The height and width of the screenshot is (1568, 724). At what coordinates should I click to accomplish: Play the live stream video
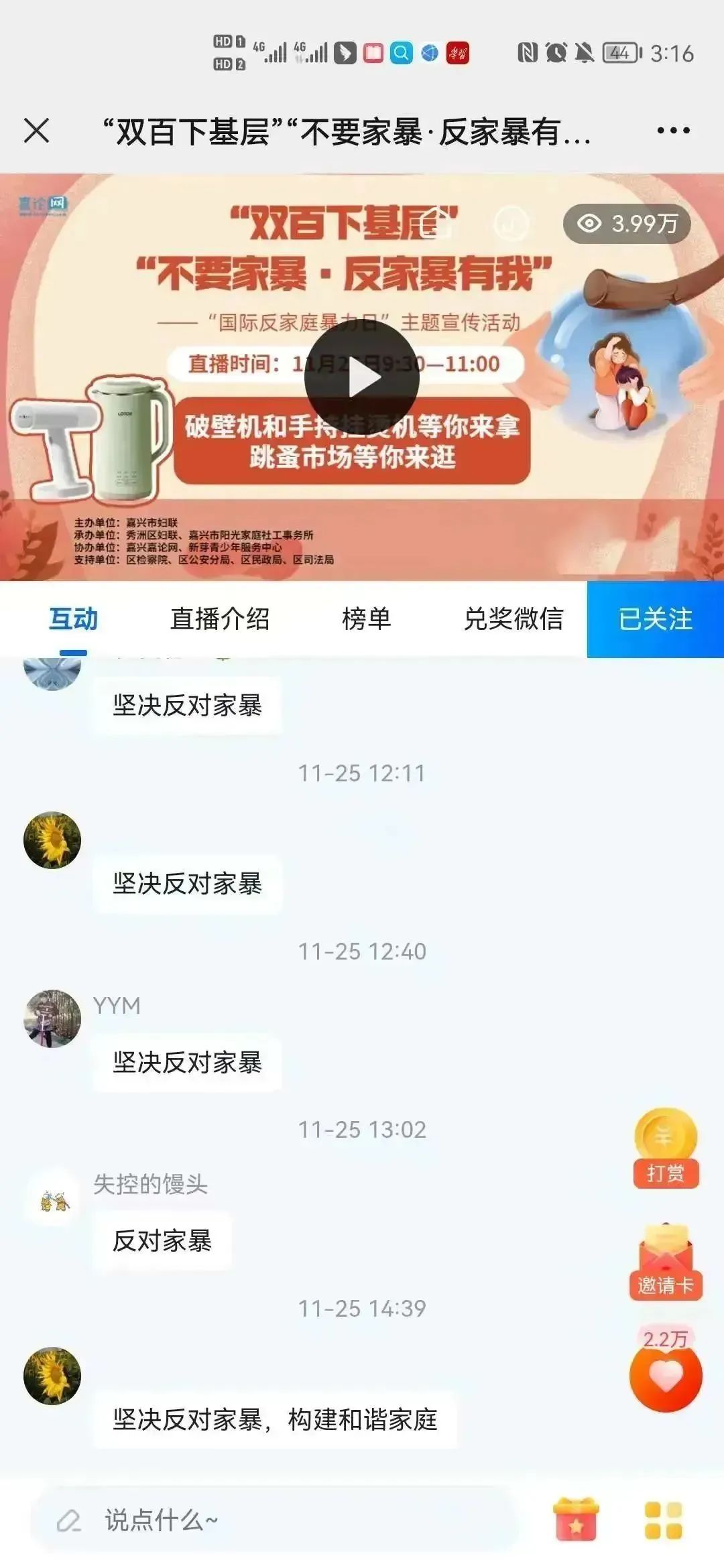[x=362, y=378]
